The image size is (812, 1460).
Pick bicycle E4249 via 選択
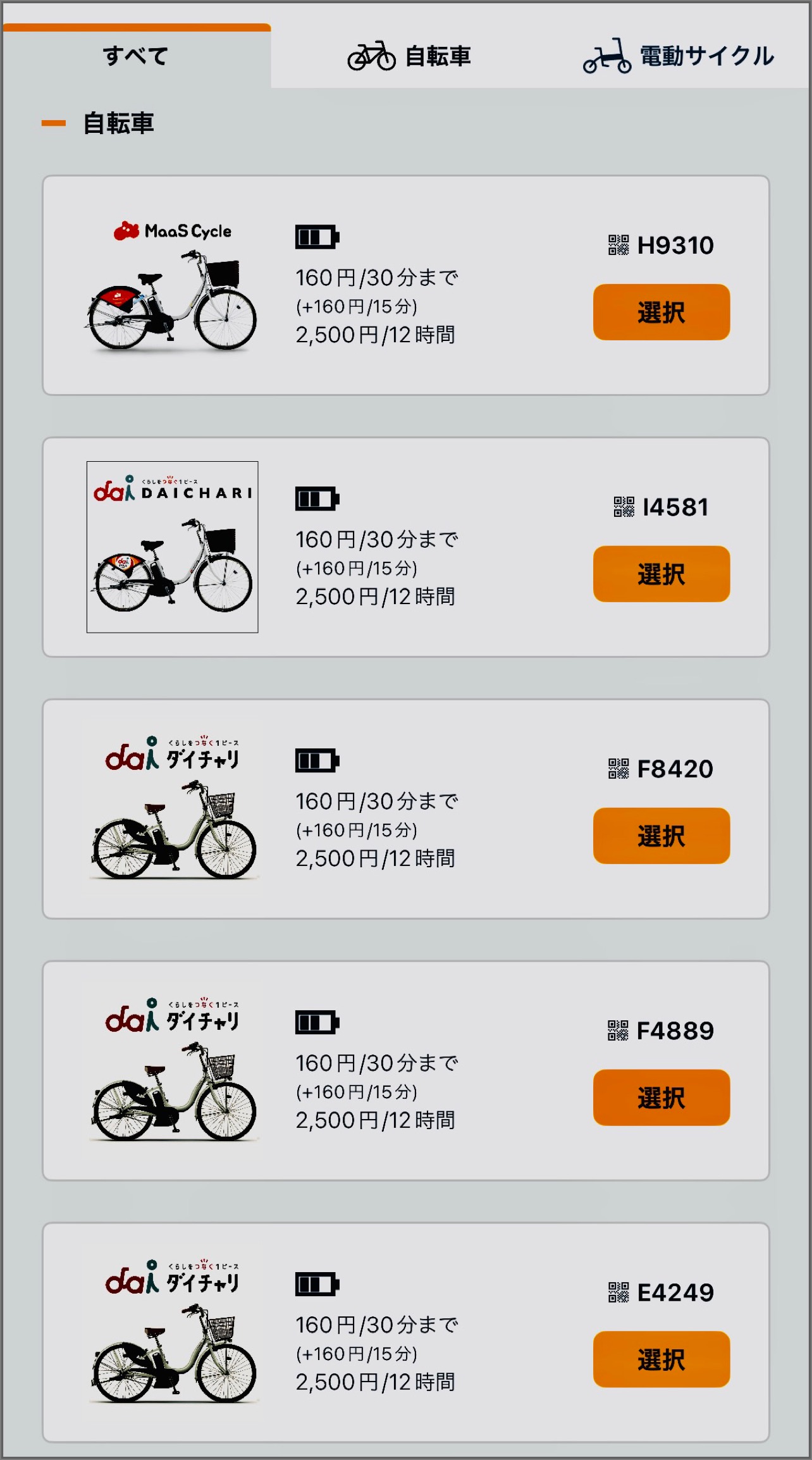click(661, 1359)
